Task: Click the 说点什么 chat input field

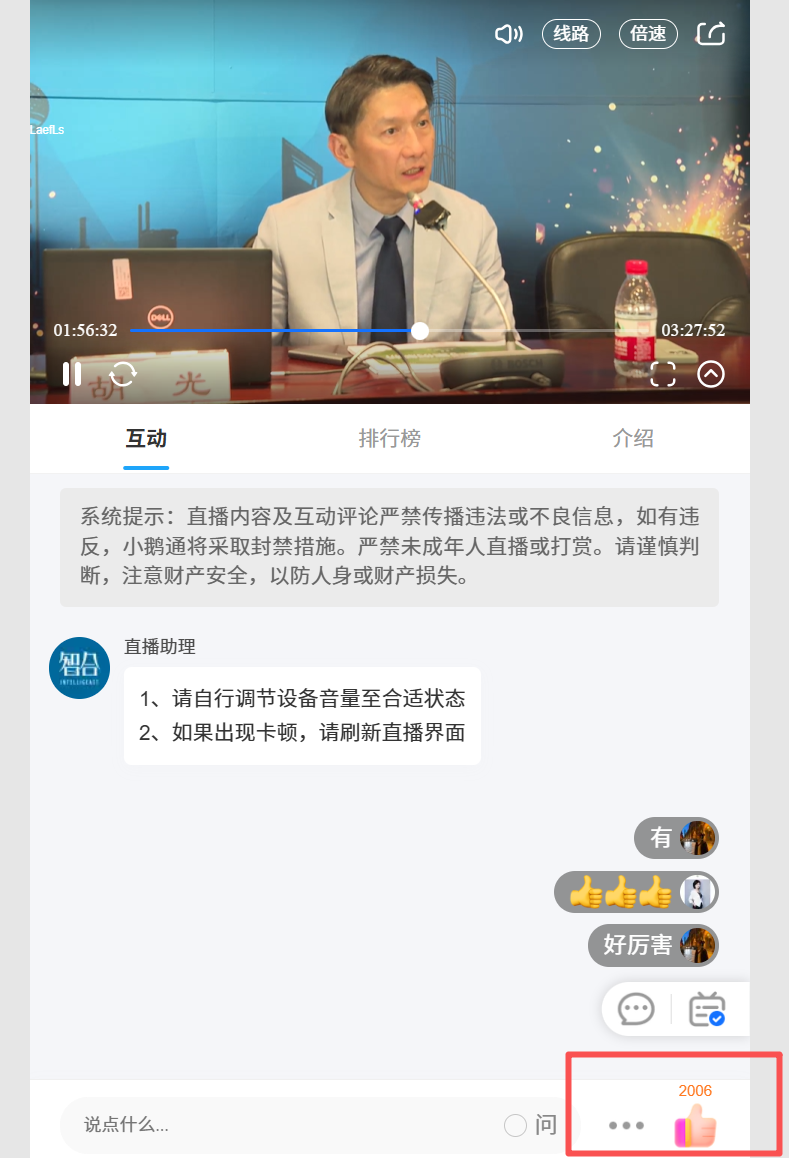Action: [x=250, y=1124]
